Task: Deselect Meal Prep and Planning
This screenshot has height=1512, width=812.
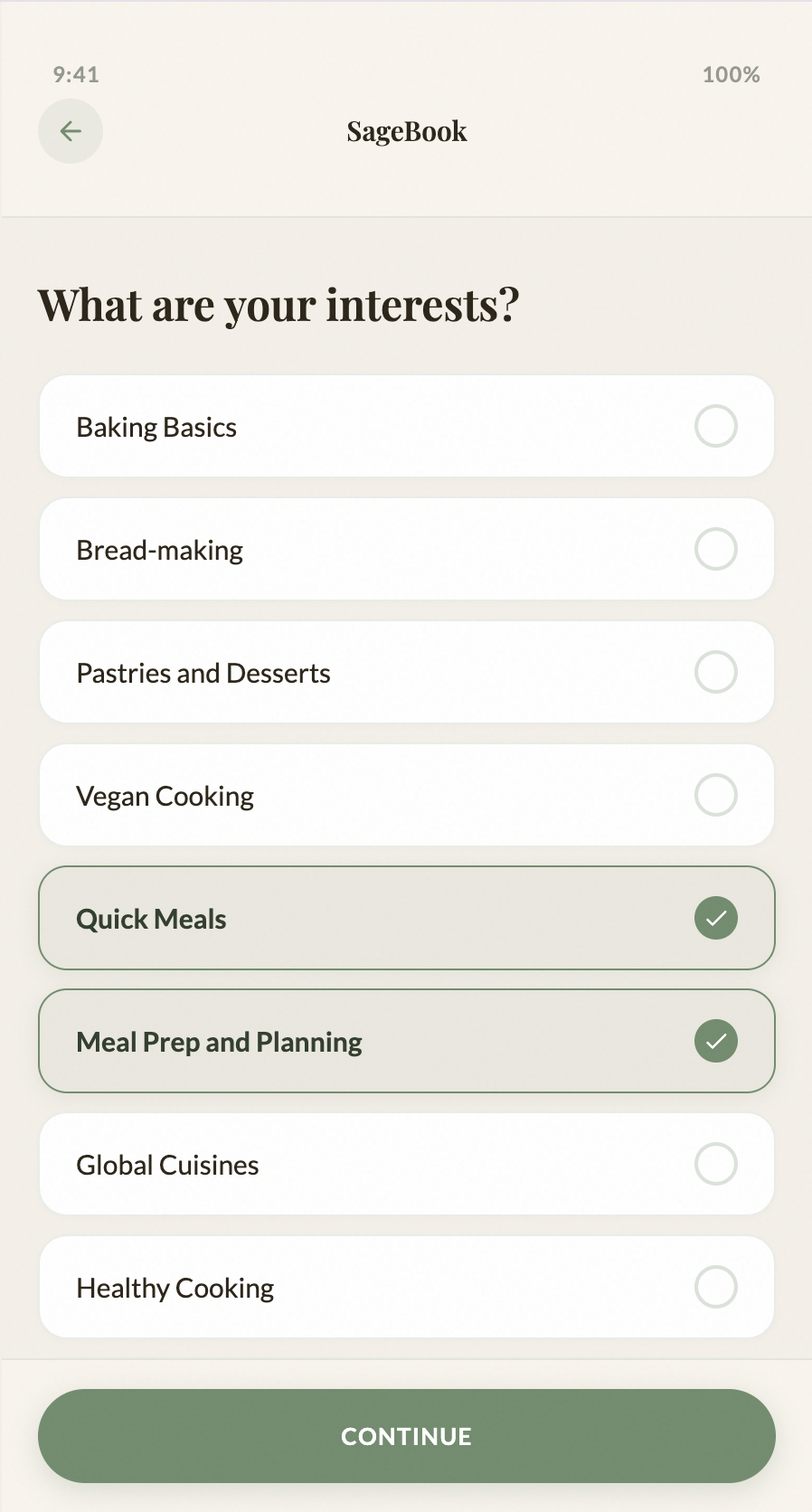Action: (406, 1041)
